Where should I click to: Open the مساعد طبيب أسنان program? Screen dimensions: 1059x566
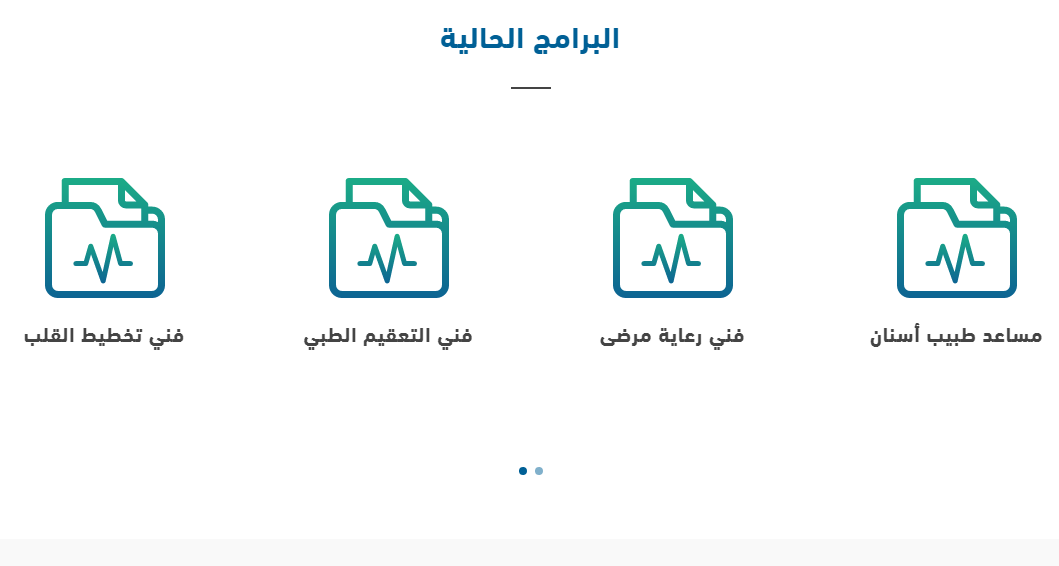(956, 336)
